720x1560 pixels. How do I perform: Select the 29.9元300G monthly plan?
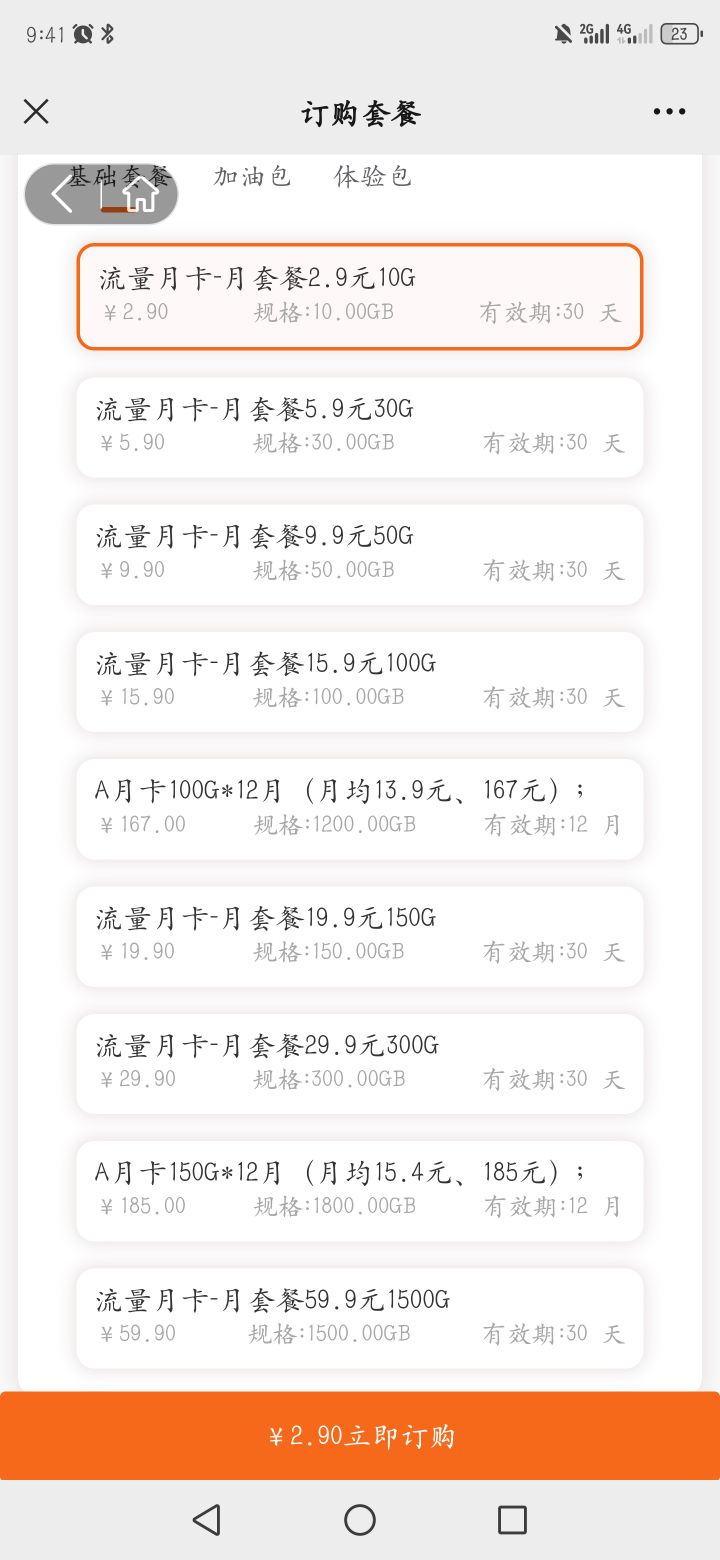tap(360, 1063)
